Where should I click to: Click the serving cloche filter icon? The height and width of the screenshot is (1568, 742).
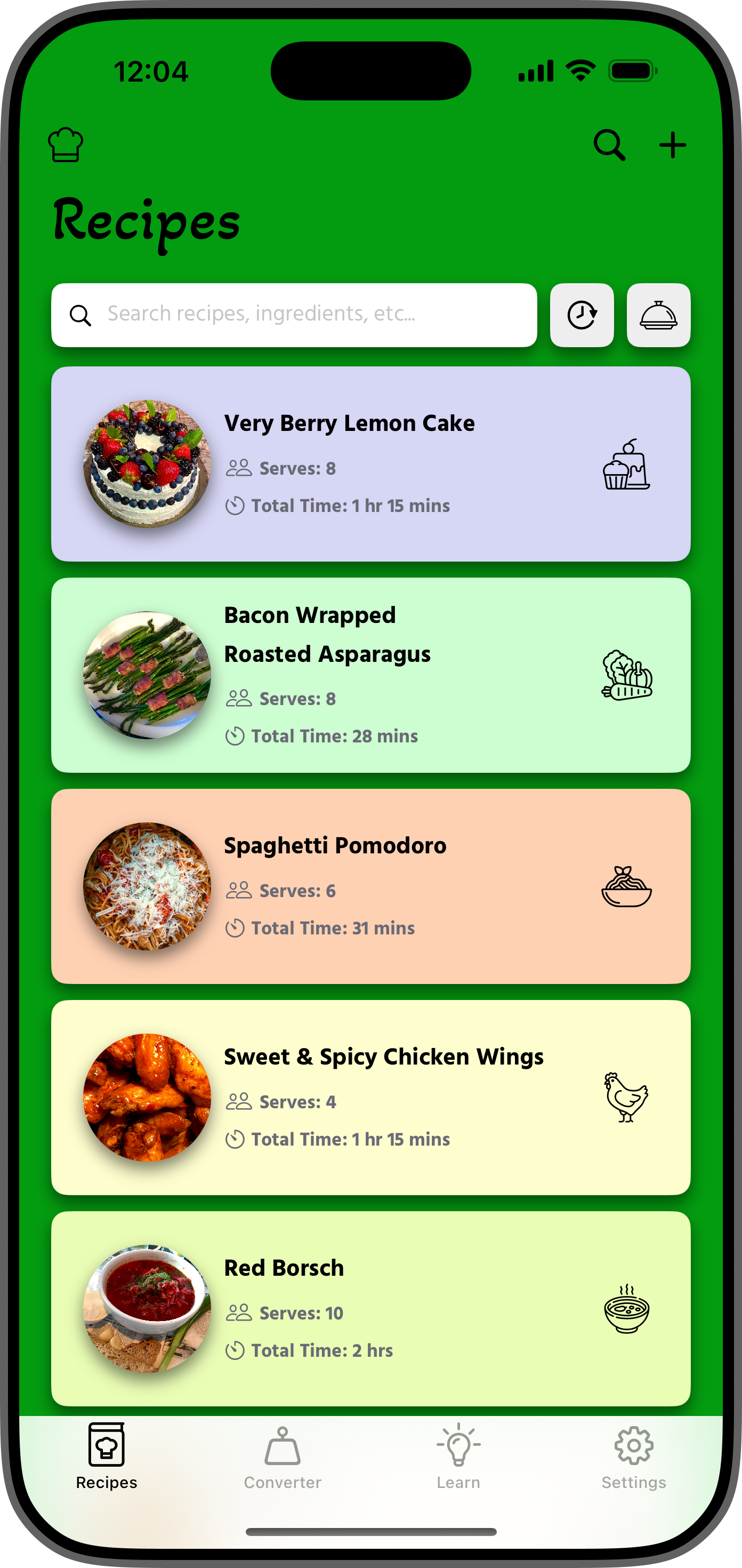pyautogui.click(x=659, y=314)
